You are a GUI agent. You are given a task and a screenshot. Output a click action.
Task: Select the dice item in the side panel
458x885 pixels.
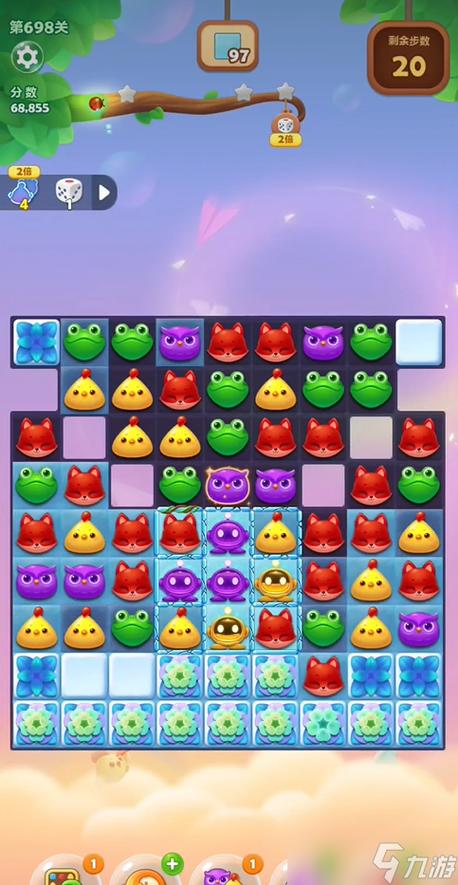click(68, 193)
